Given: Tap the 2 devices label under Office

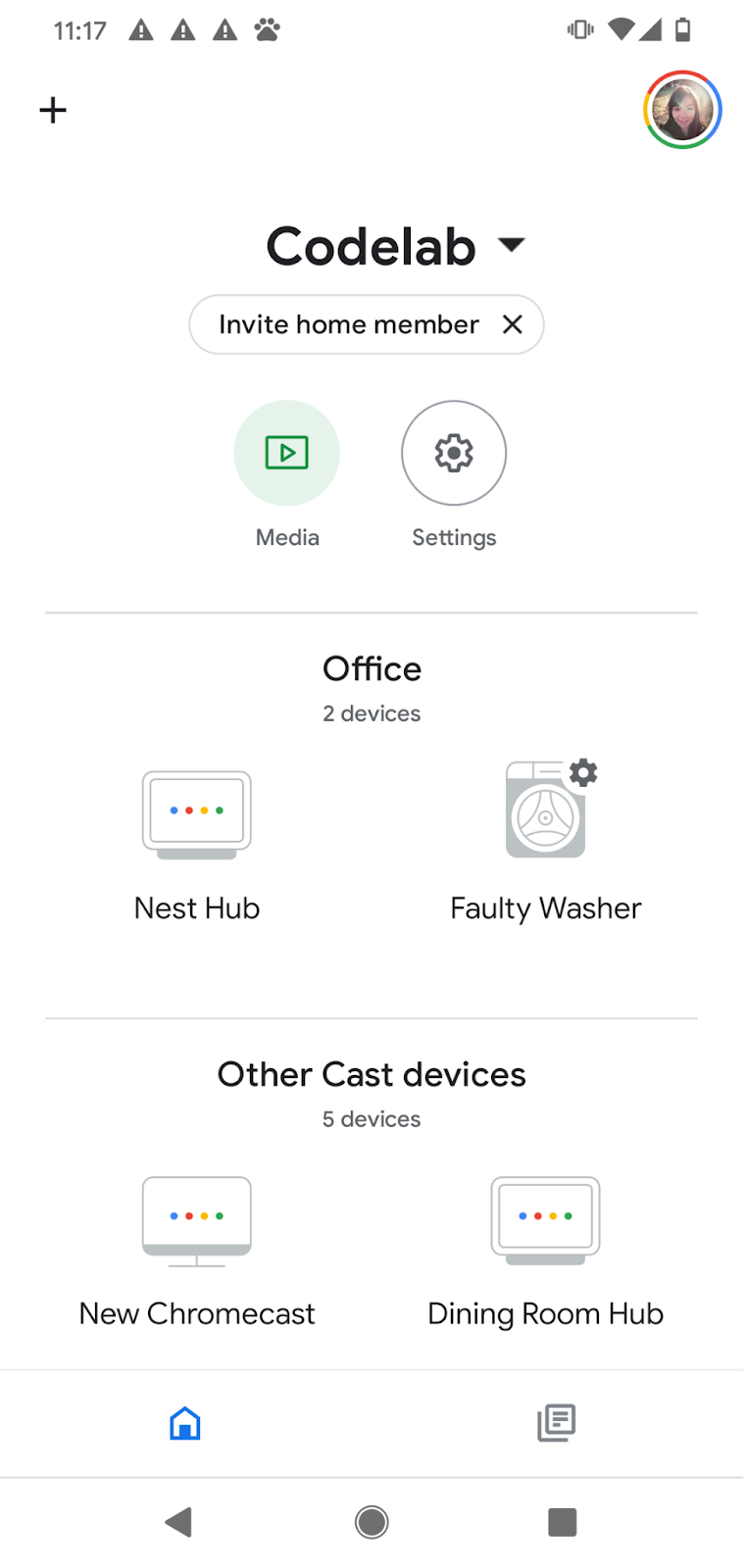Looking at the screenshot, I should point(372,713).
